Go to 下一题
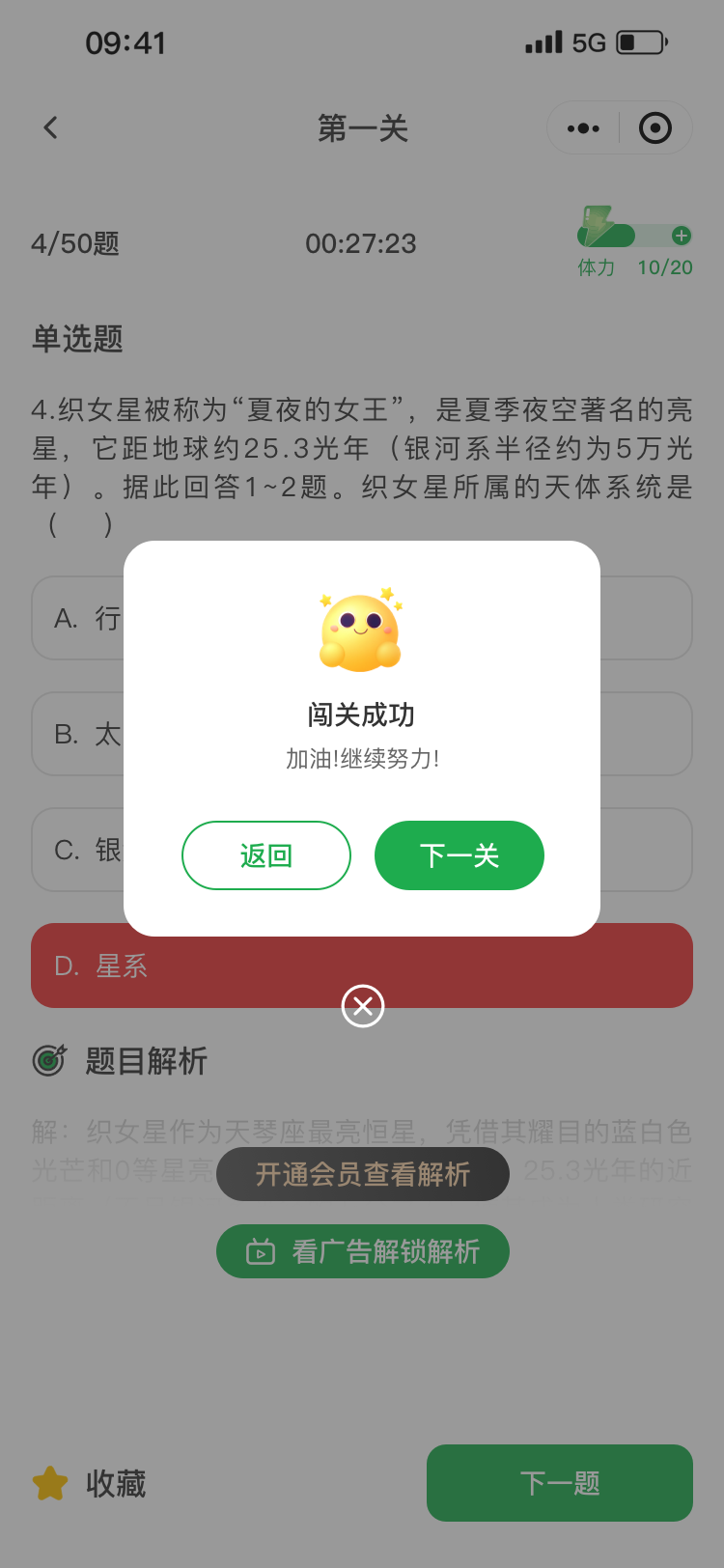 tap(560, 1483)
